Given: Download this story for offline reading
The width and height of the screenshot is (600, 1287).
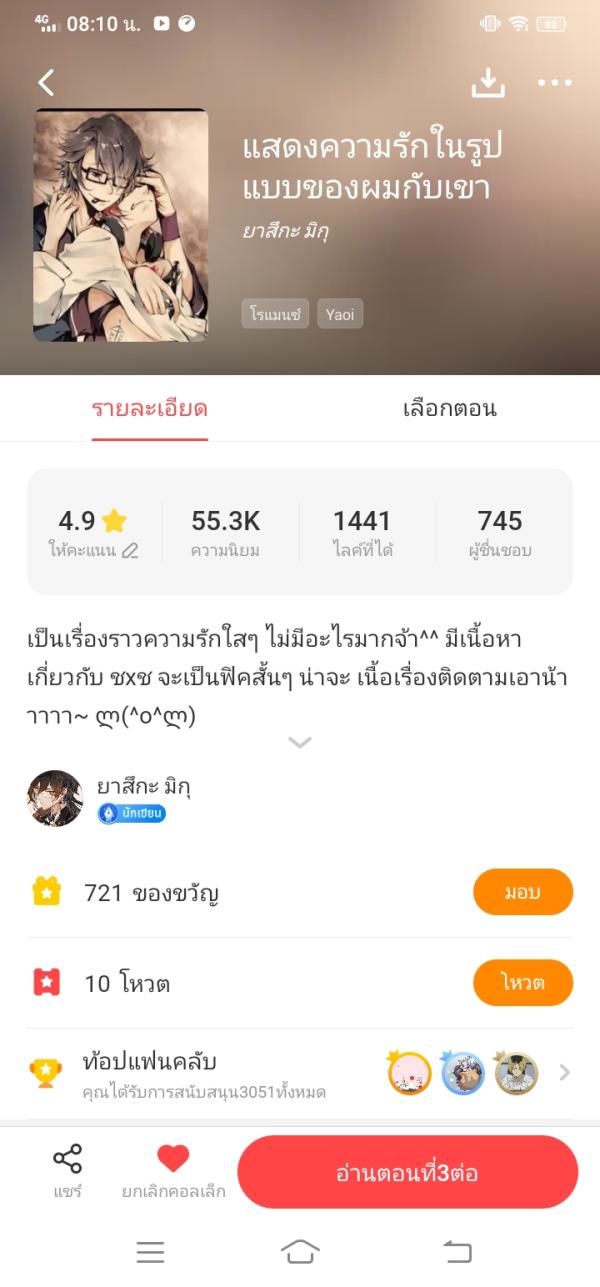Looking at the screenshot, I should tap(488, 83).
